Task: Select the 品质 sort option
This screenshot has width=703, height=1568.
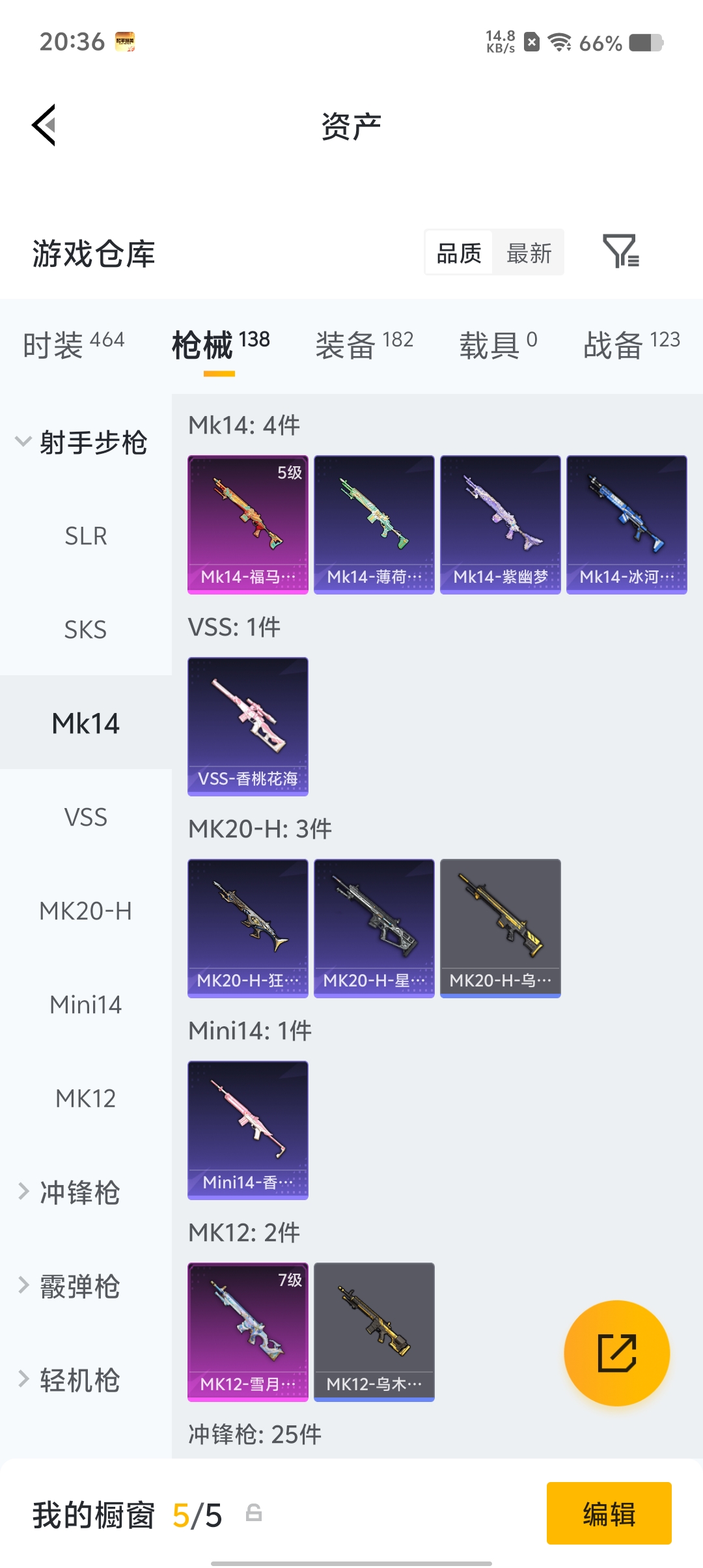Action: click(x=459, y=253)
